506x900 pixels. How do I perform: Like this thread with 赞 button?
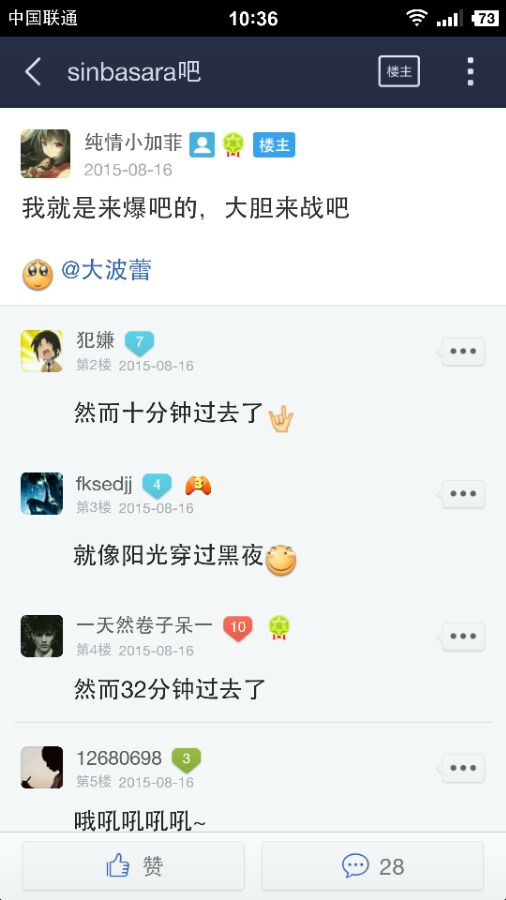pyautogui.click(x=134, y=866)
